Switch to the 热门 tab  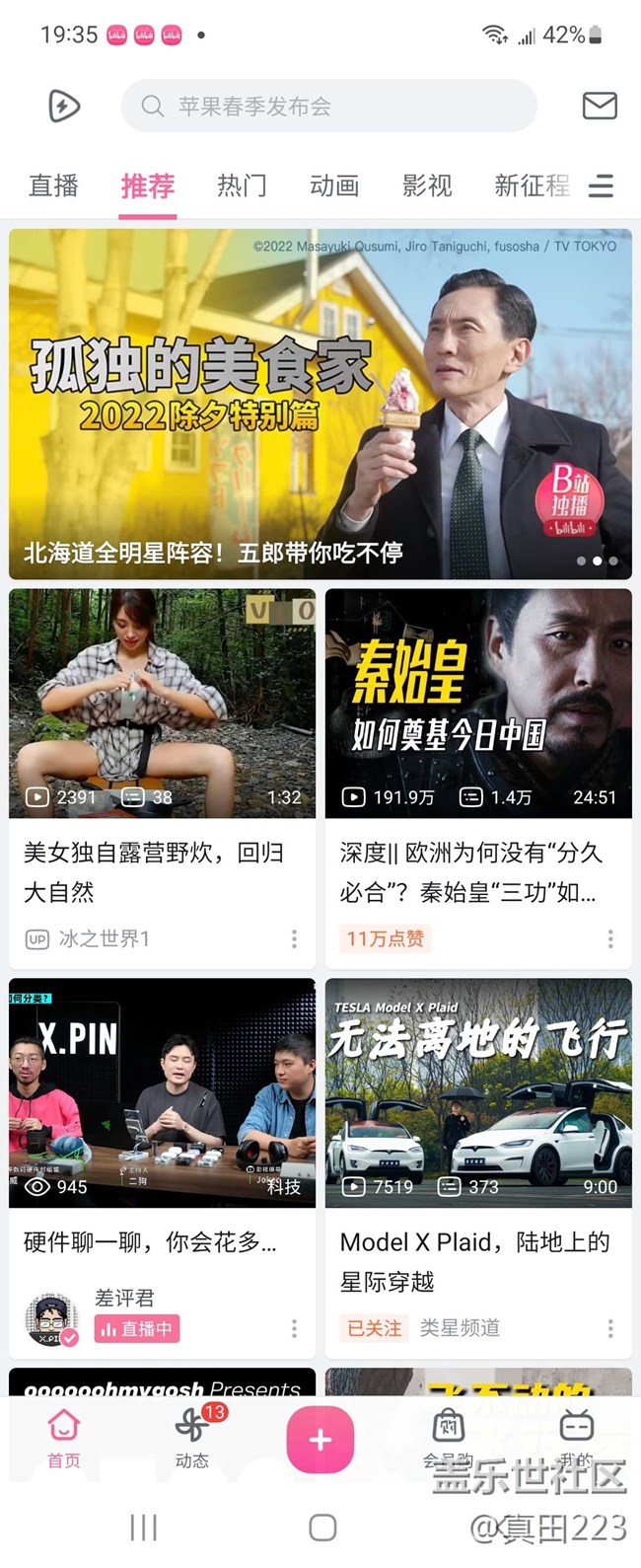[242, 186]
